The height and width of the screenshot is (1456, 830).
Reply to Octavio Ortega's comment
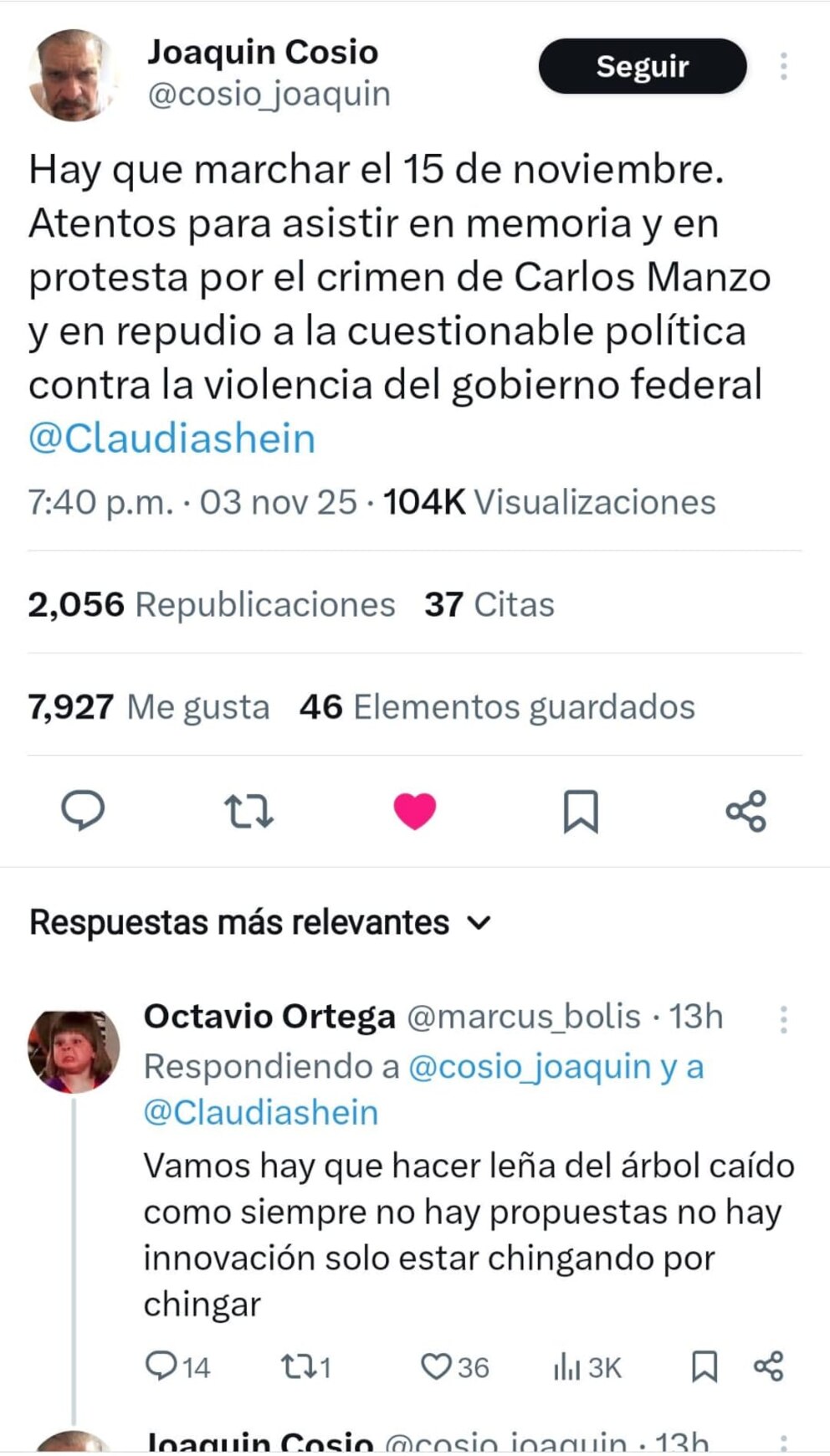pos(161,1366)
